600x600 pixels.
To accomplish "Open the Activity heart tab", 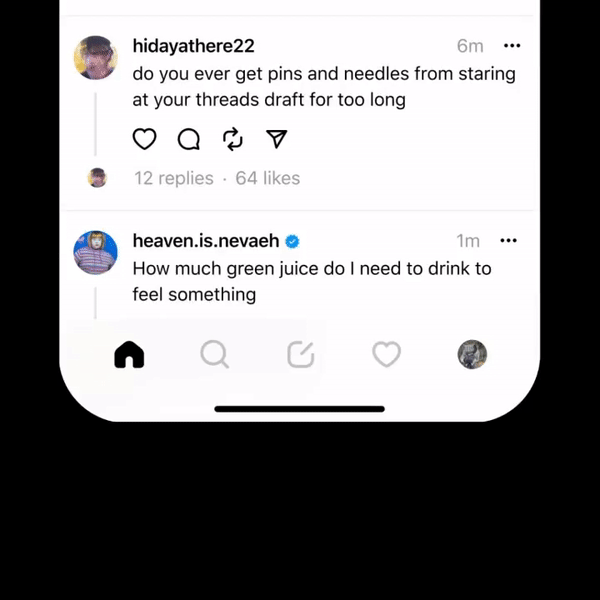I will [x=386, y=354].
